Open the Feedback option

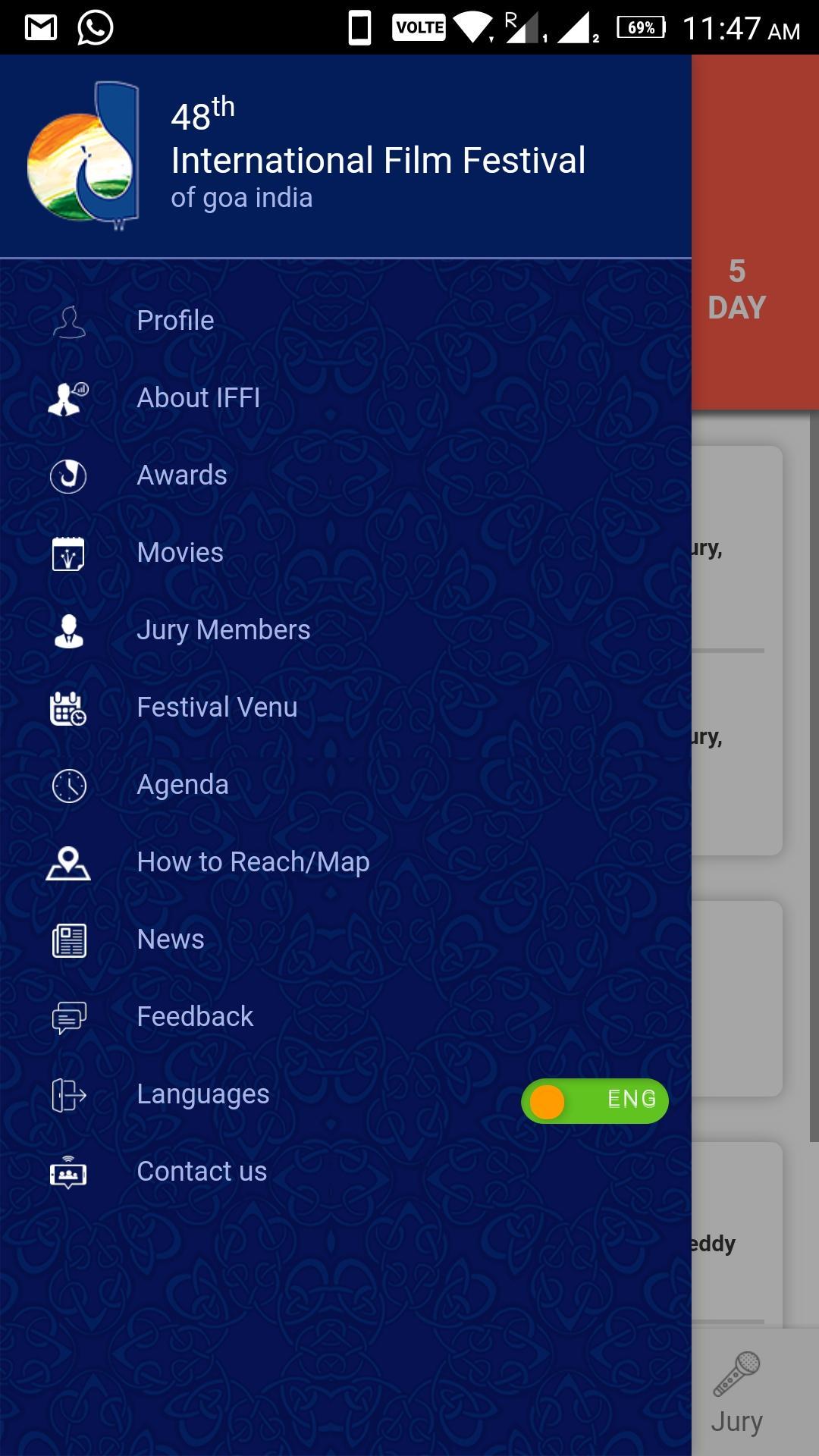[x=195, y=1017]
